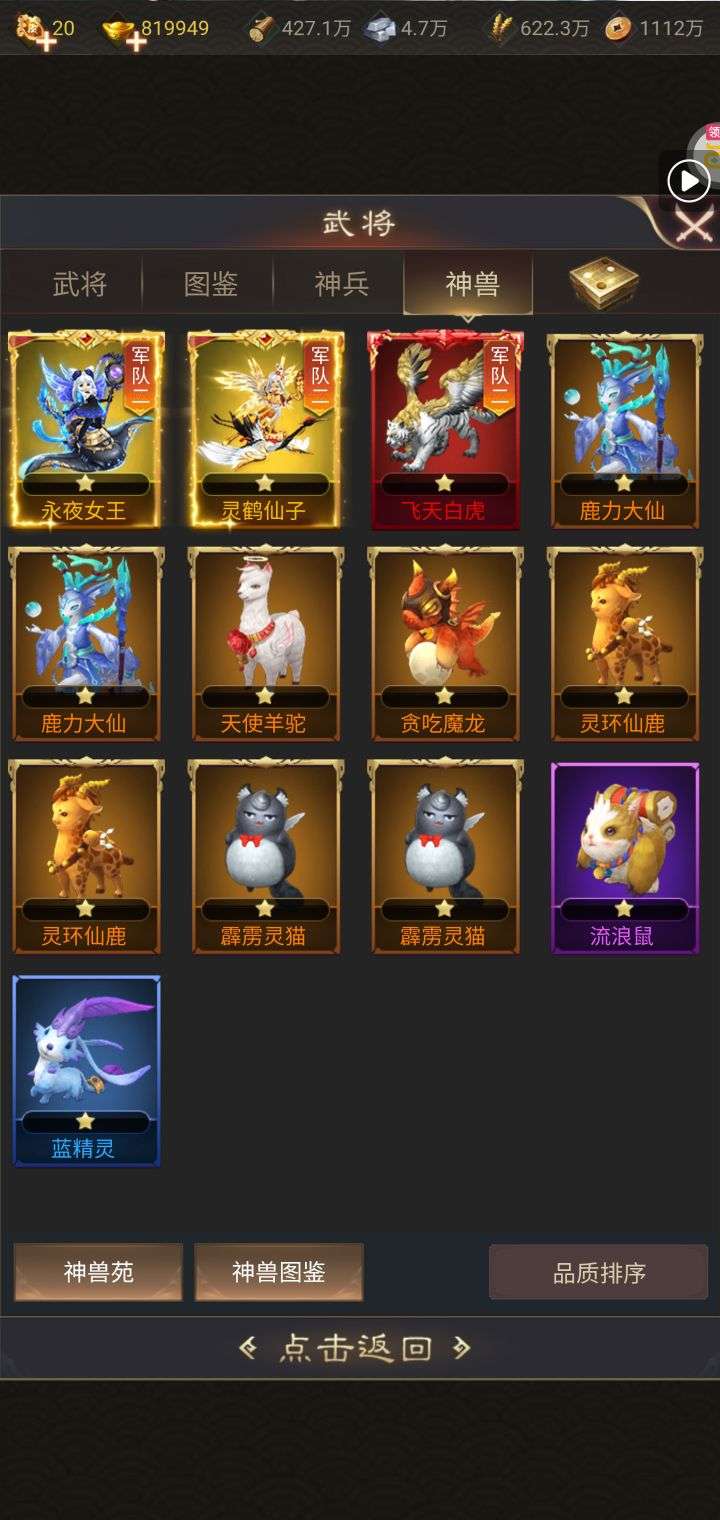Tap 品质排序 to change sorting
The width and height of the screenshot is (720, 1520).
pyautogui.click(x=598, y=1272)
